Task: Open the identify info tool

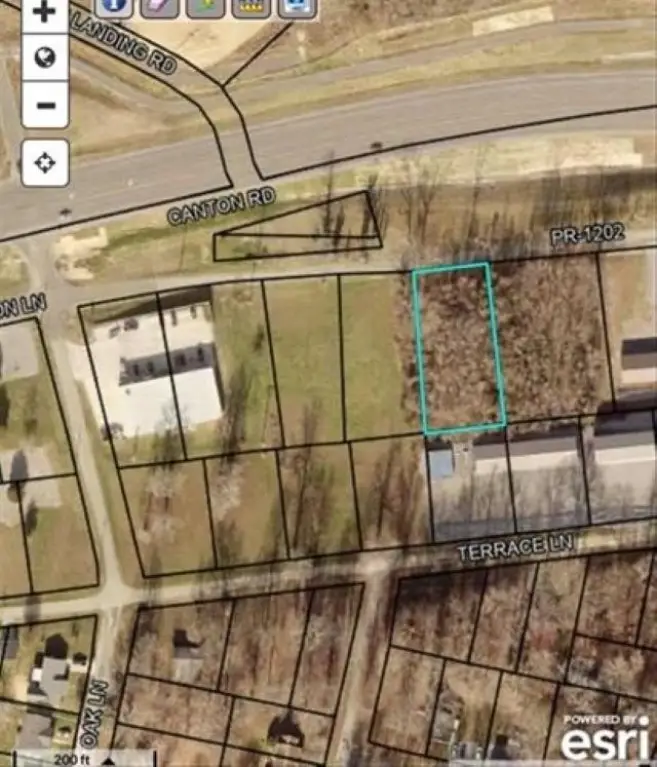Action: click(x=114, y=6)
